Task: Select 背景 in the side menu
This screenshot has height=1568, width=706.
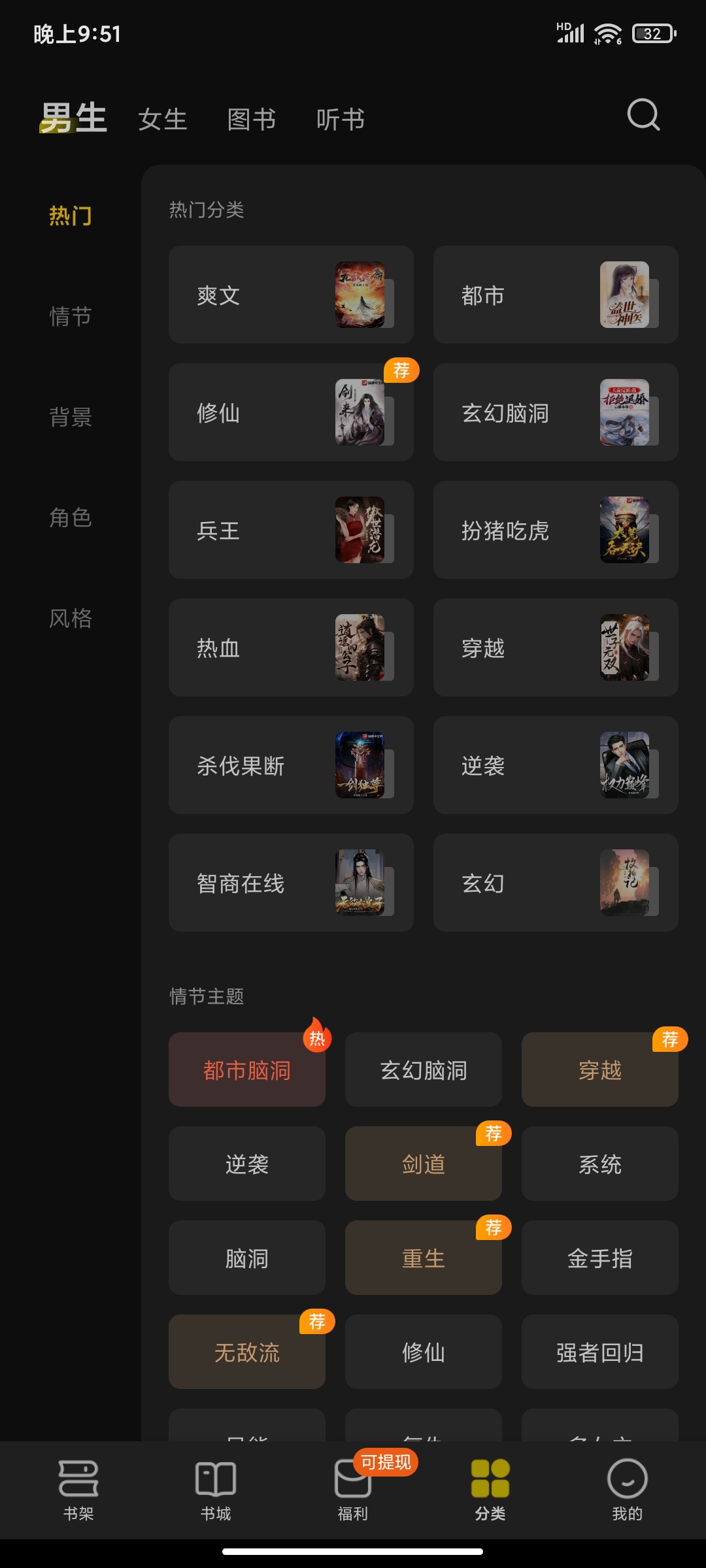Action: 71,417
